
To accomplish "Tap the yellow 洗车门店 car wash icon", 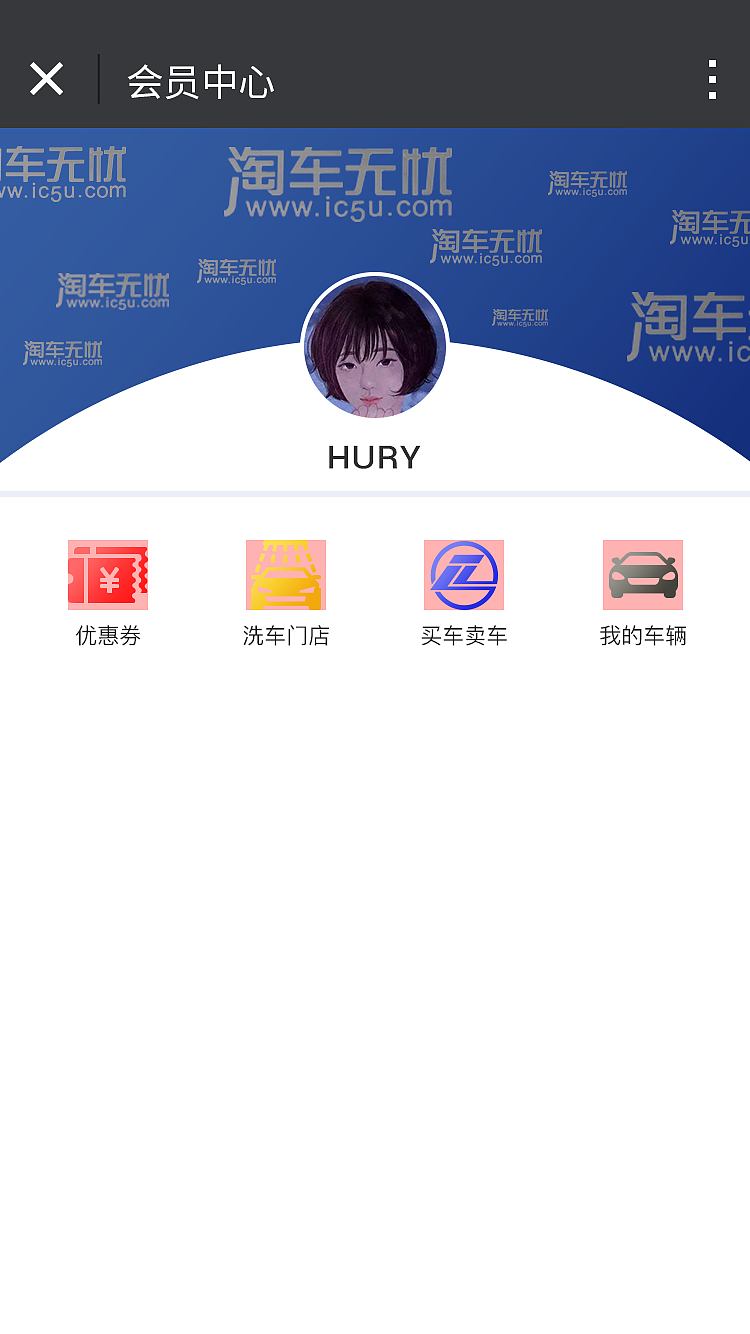I will click(286, 574).
